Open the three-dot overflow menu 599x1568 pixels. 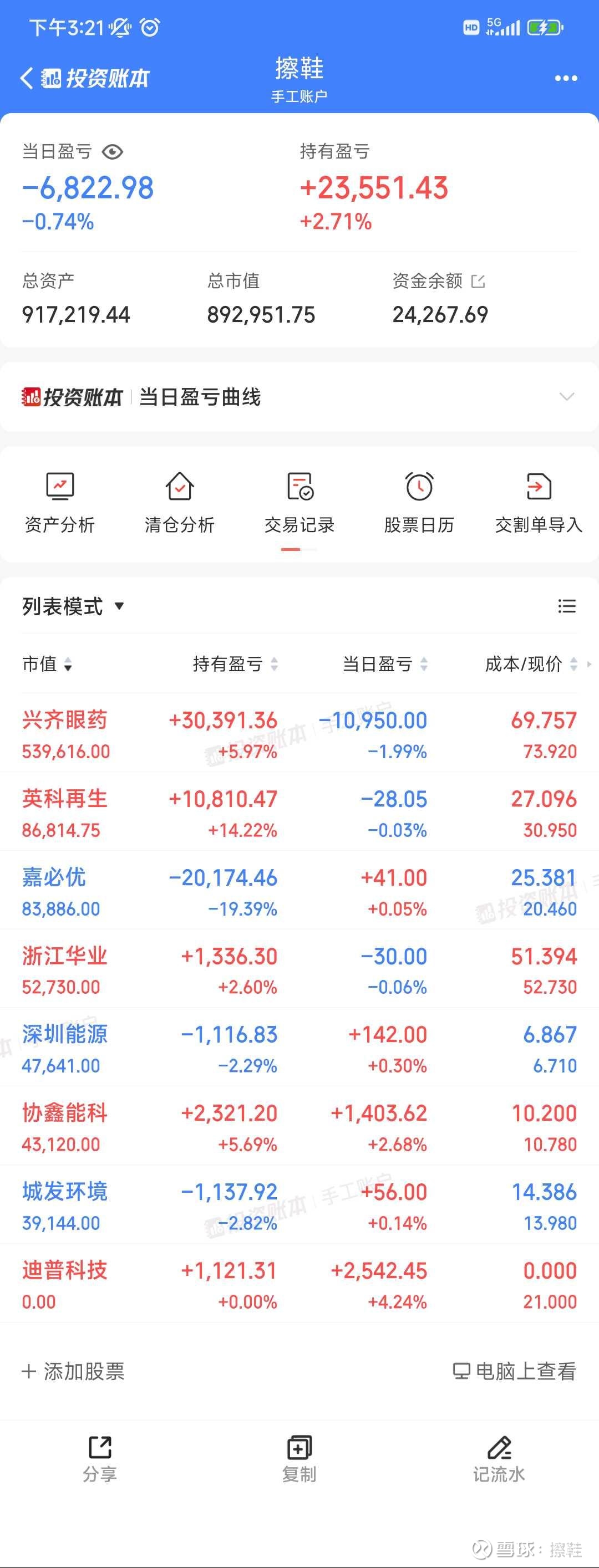coord(566,79)
